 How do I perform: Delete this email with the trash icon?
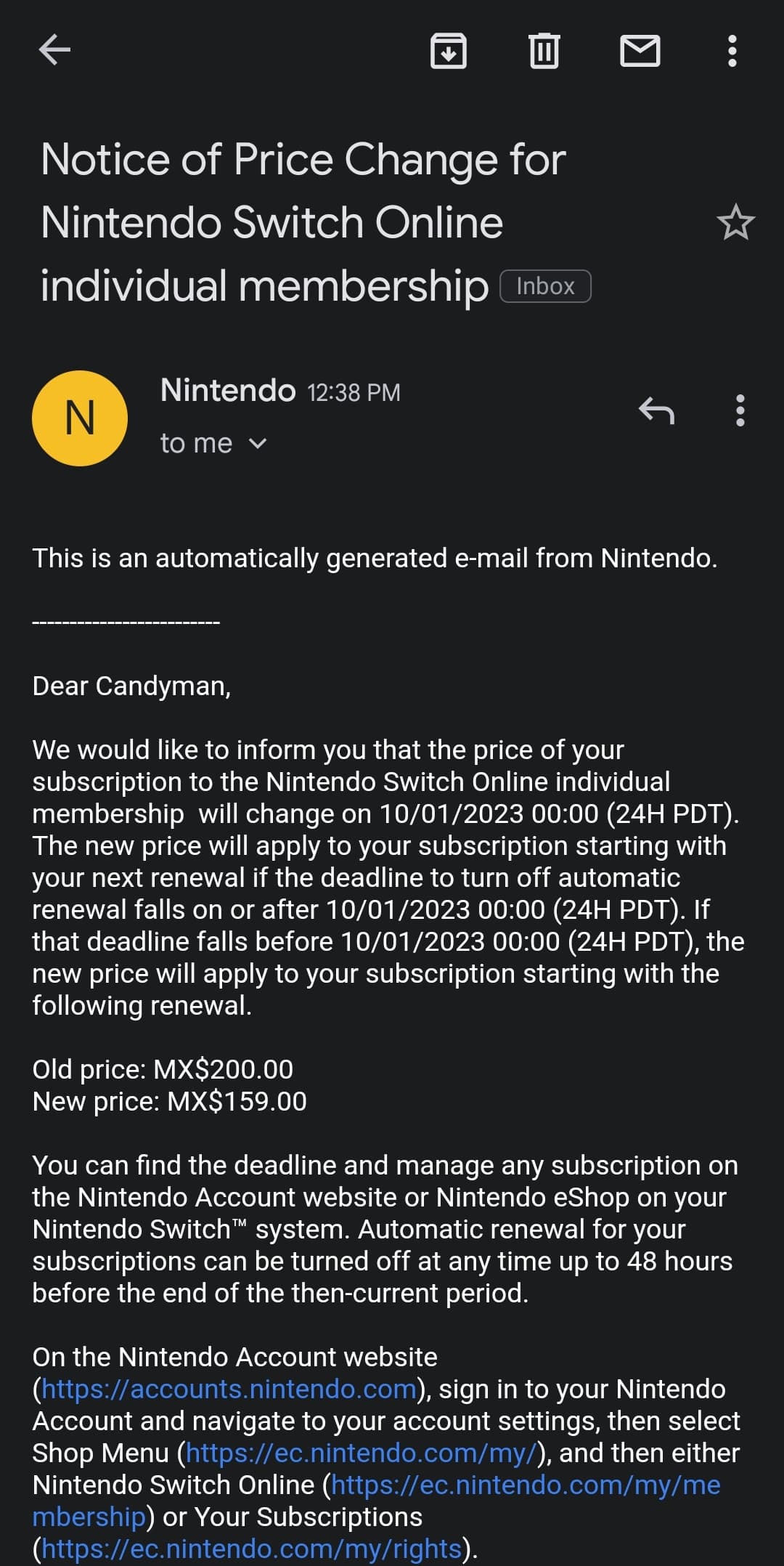544,51
